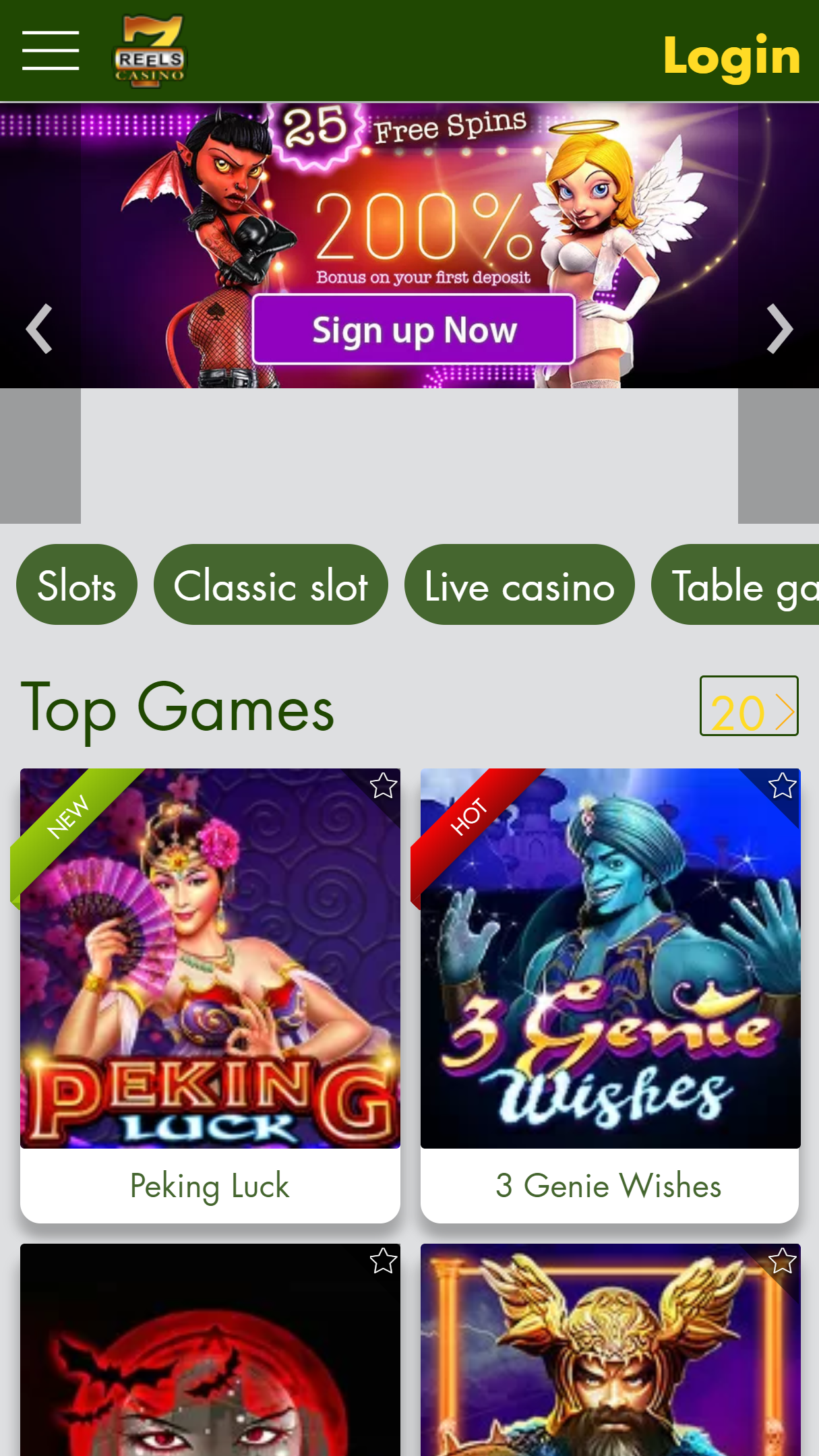The height and width of the screenshot is (1456, 819).
Task: Select the Table games chip
Action: pyautogui.click(x=735, y=584)
